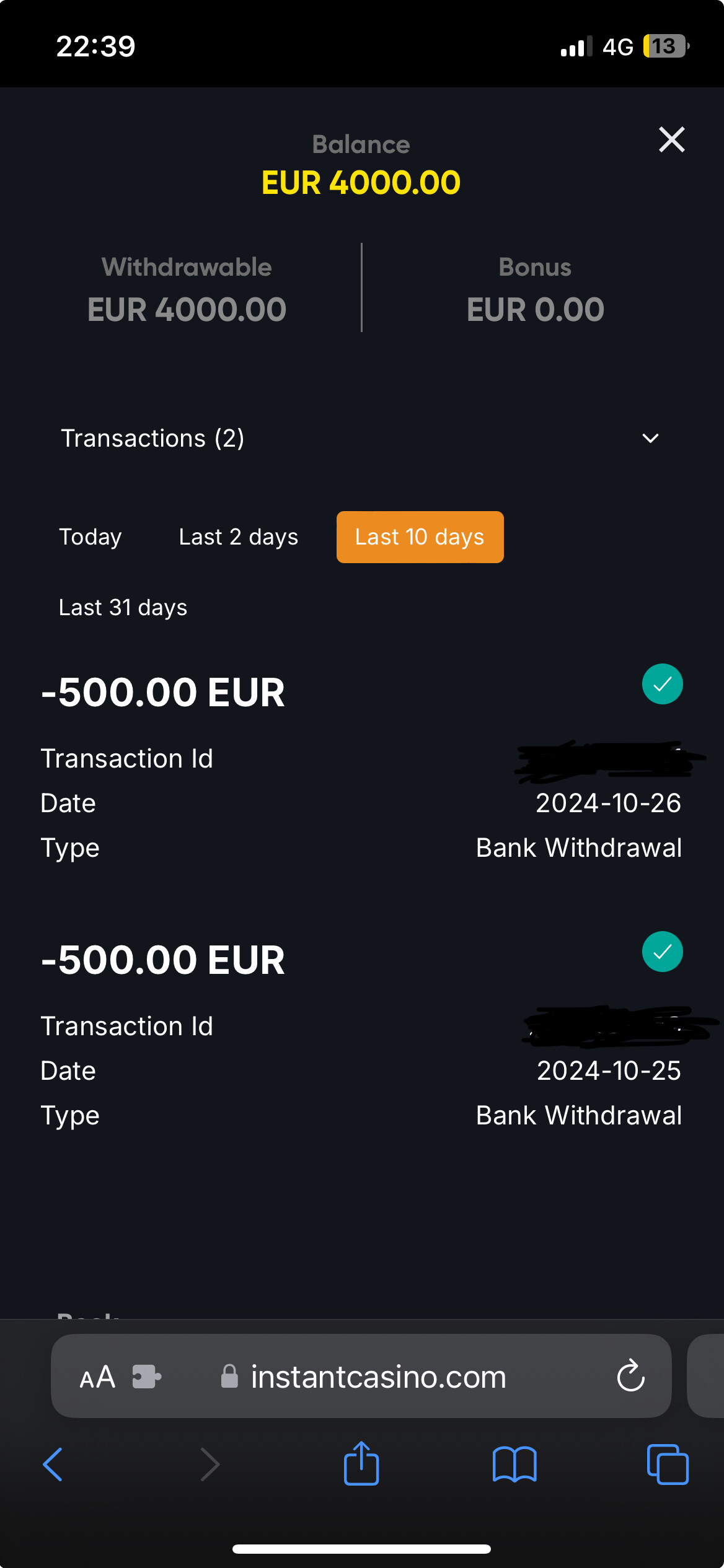Select the Last 10 days filter
The image size is (724, 1568).
coord(420,537)
